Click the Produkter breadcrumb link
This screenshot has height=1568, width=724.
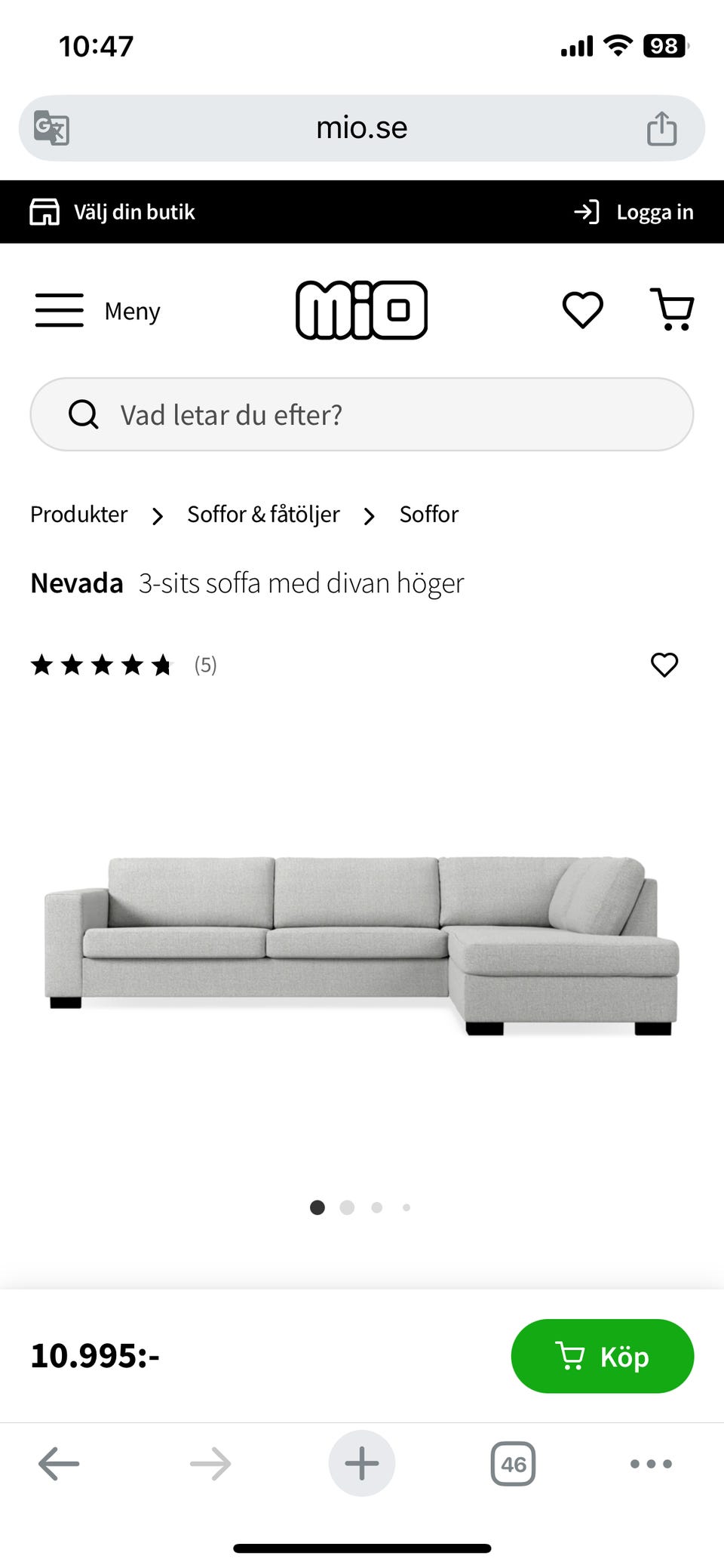[x=78, y=514]
